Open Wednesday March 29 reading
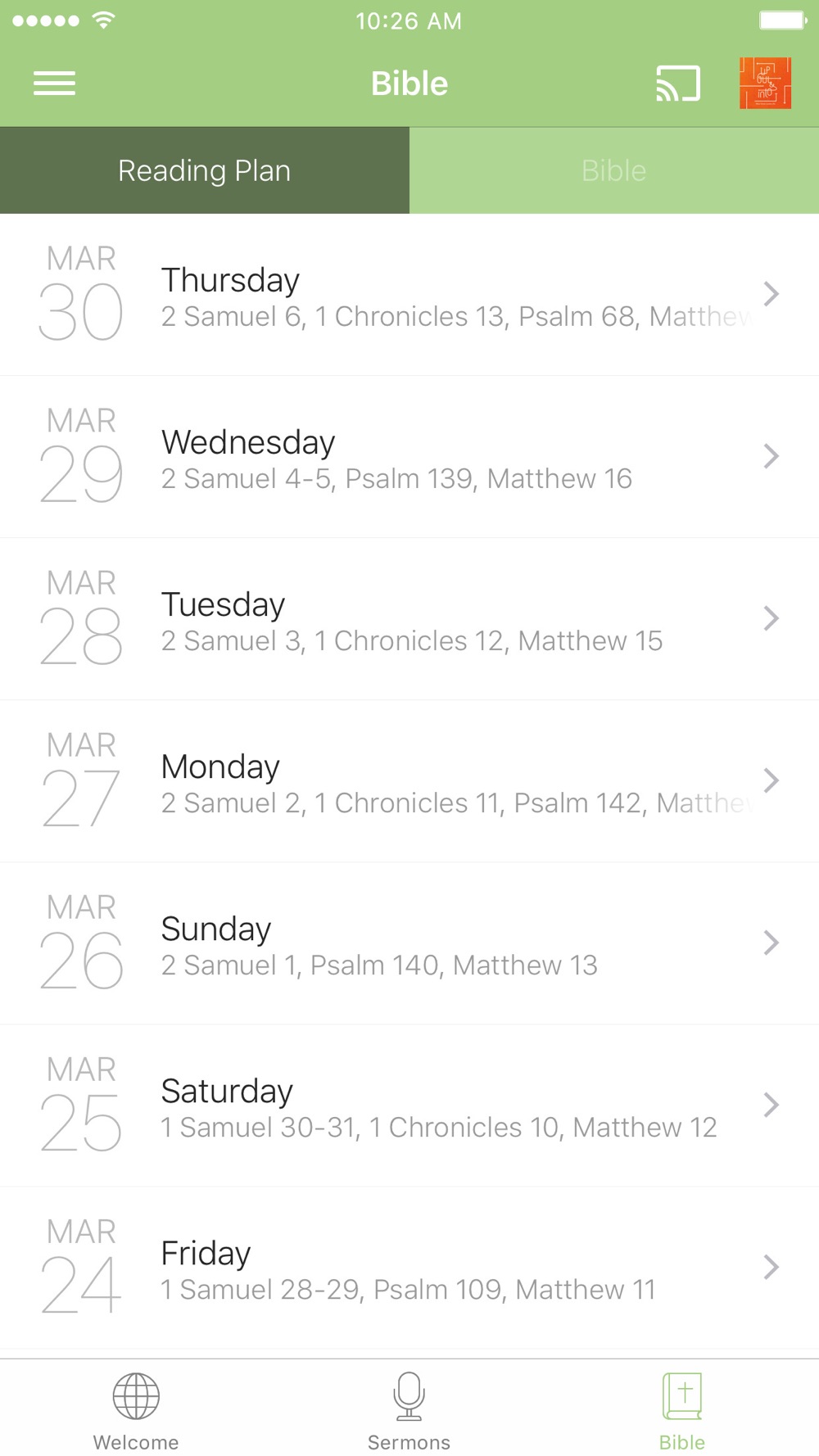The width and height of the screenshot is (819, 1456). click(x=409, y=457)
